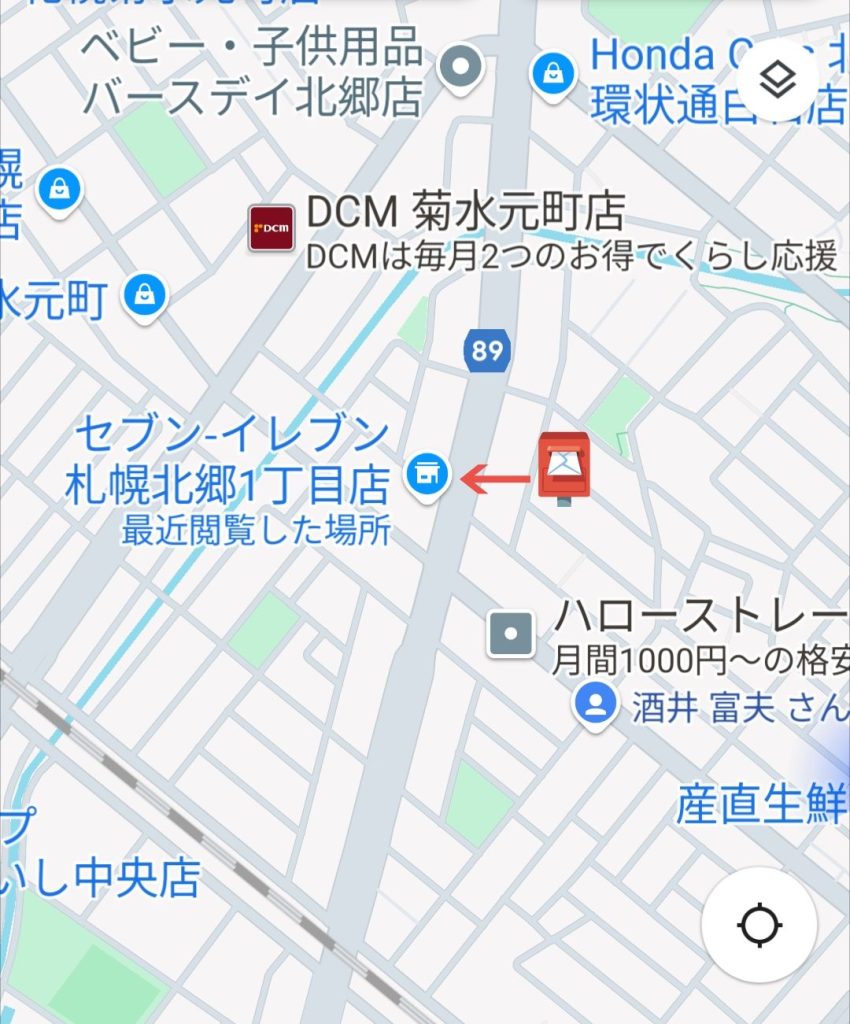
Task: Select the バースデイ北郷店 location pin
Action: click(x=462, y=68)
